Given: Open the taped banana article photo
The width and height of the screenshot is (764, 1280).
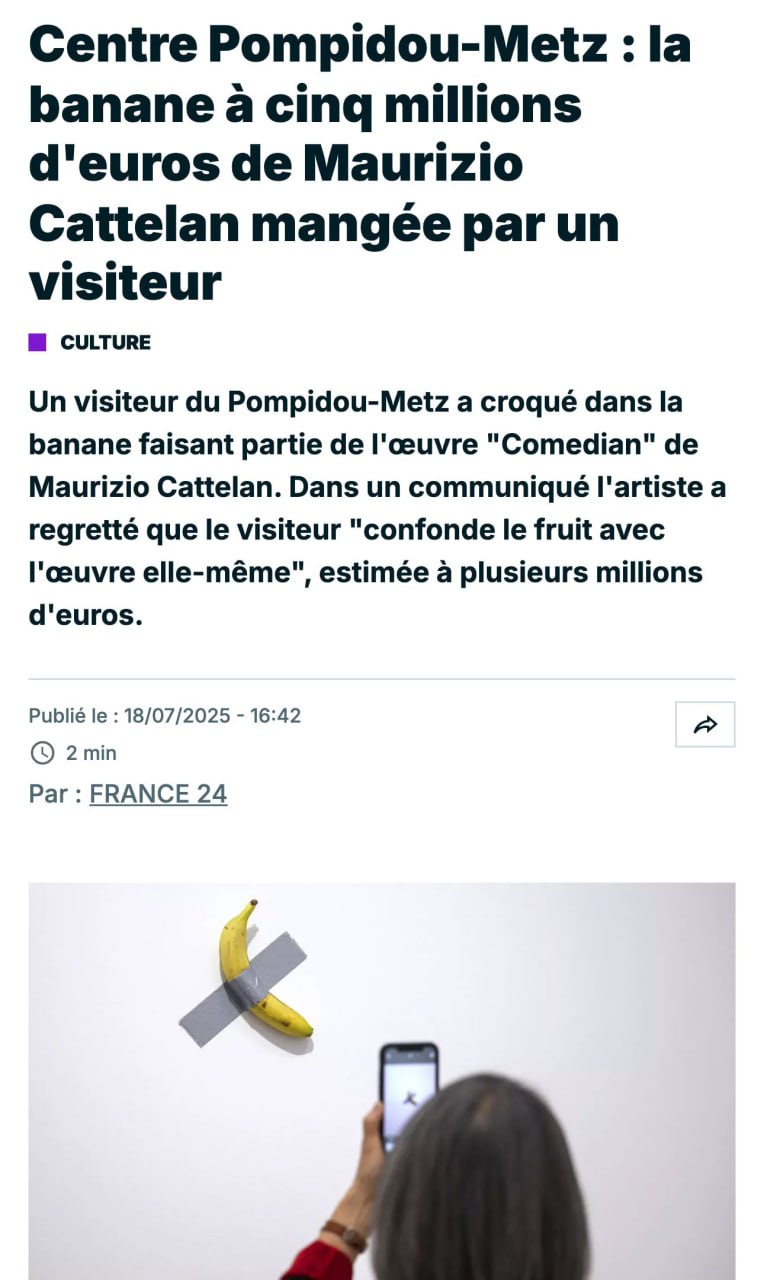Looking at the screenshot, I should pyautogui.click(x=381, y=1080).
